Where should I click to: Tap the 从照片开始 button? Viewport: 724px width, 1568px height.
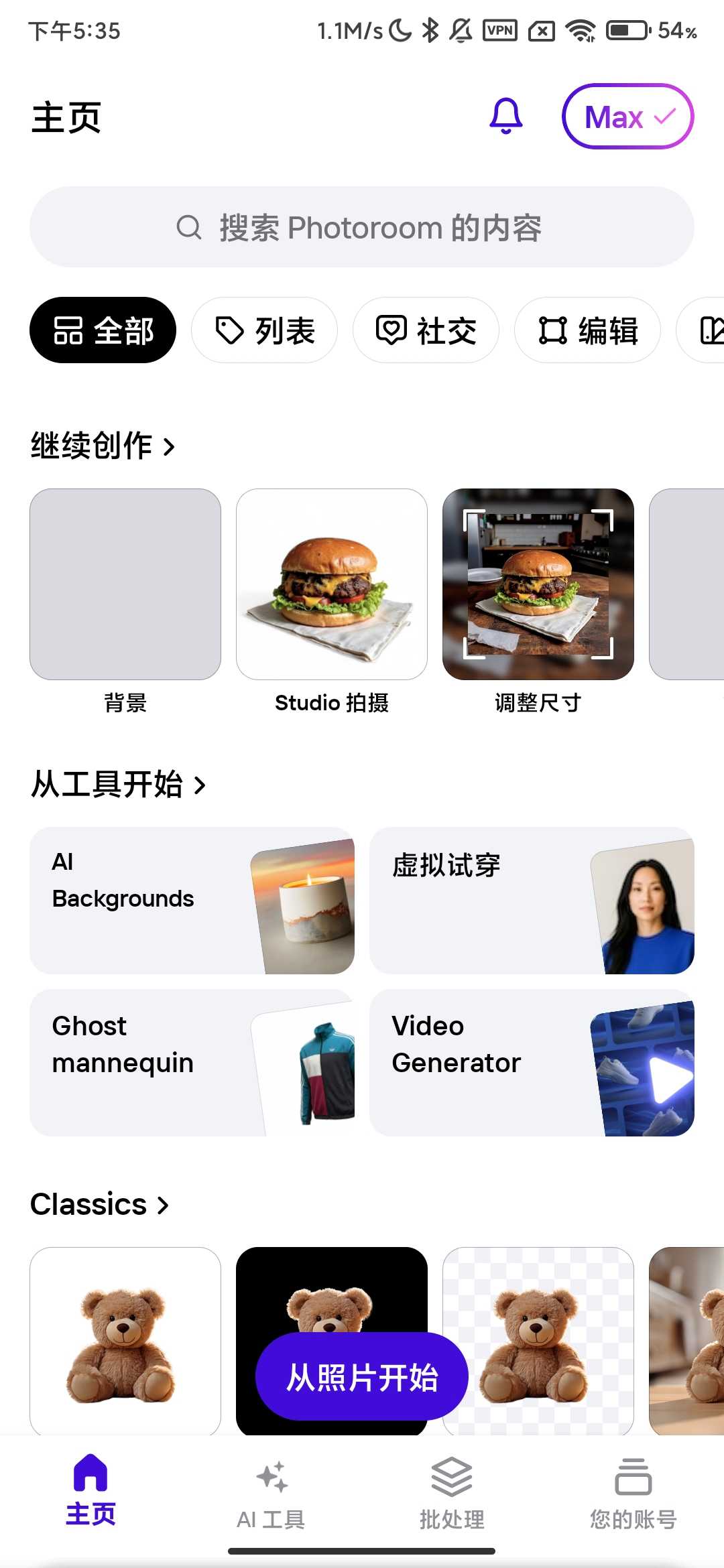[x=362, y=1376]
